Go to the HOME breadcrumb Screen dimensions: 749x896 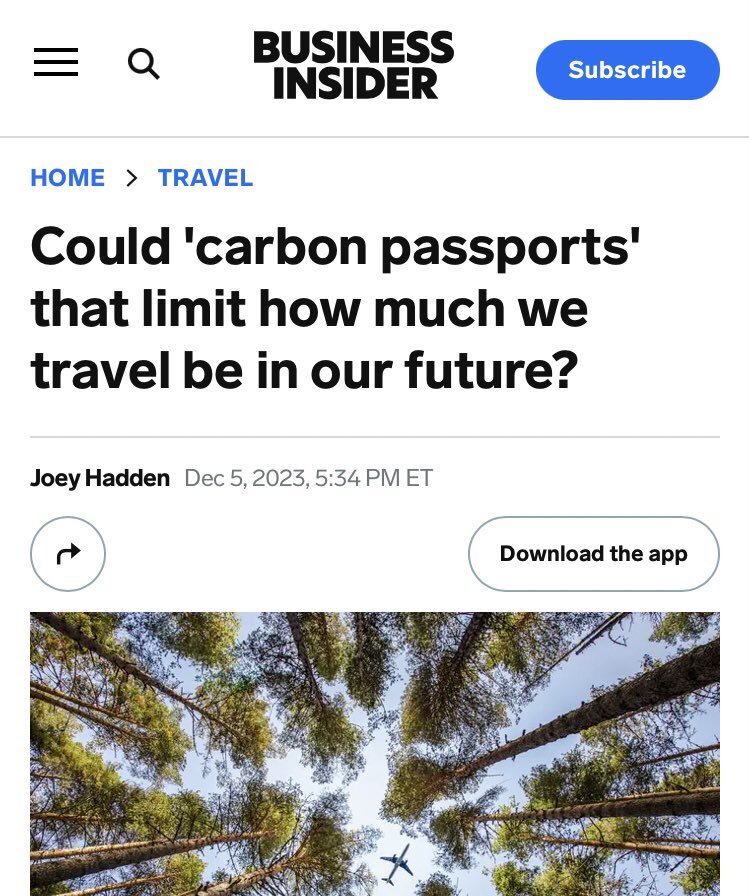(x=68, y=178)
